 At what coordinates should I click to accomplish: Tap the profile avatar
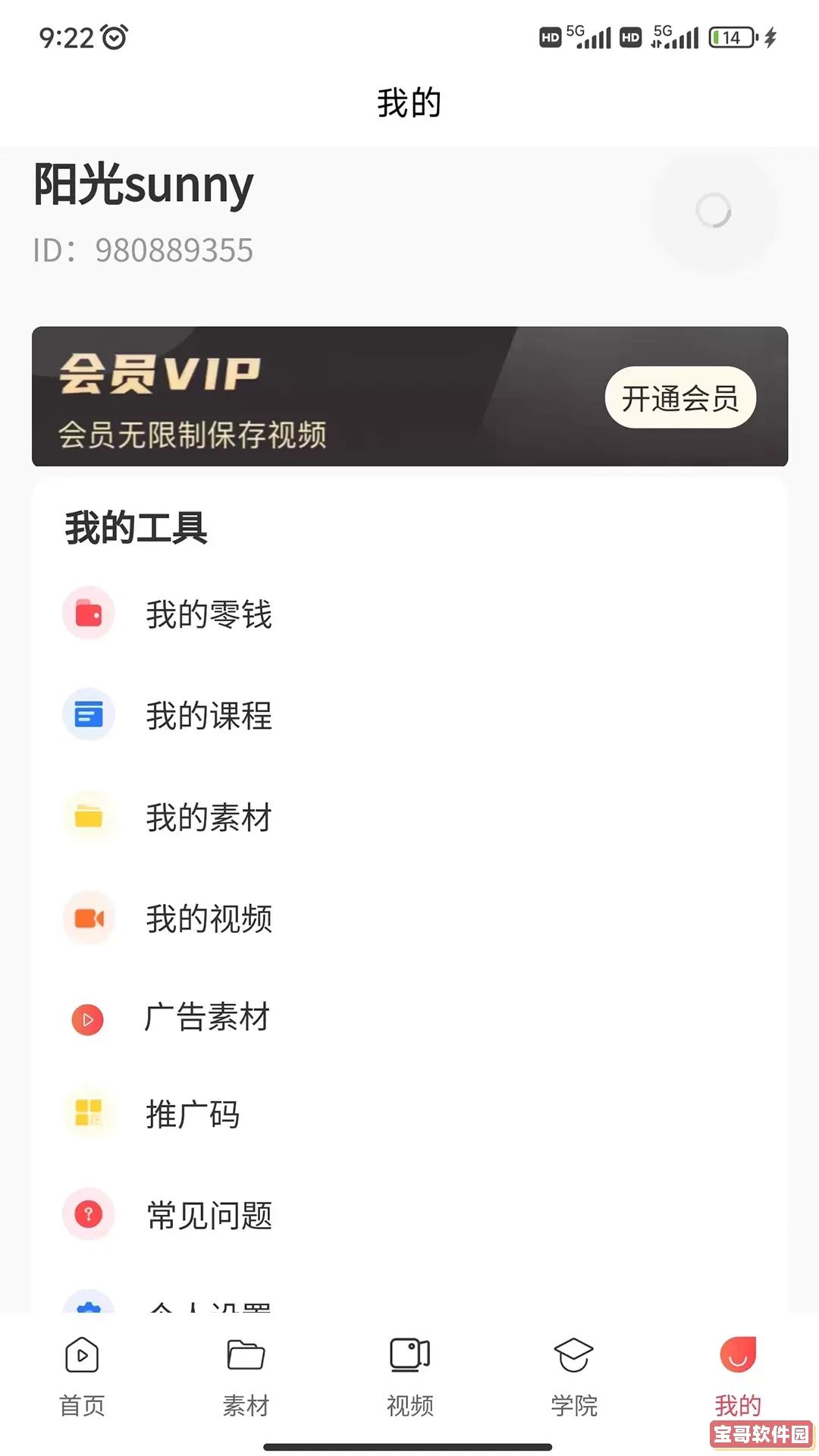[x=714, y=211]
